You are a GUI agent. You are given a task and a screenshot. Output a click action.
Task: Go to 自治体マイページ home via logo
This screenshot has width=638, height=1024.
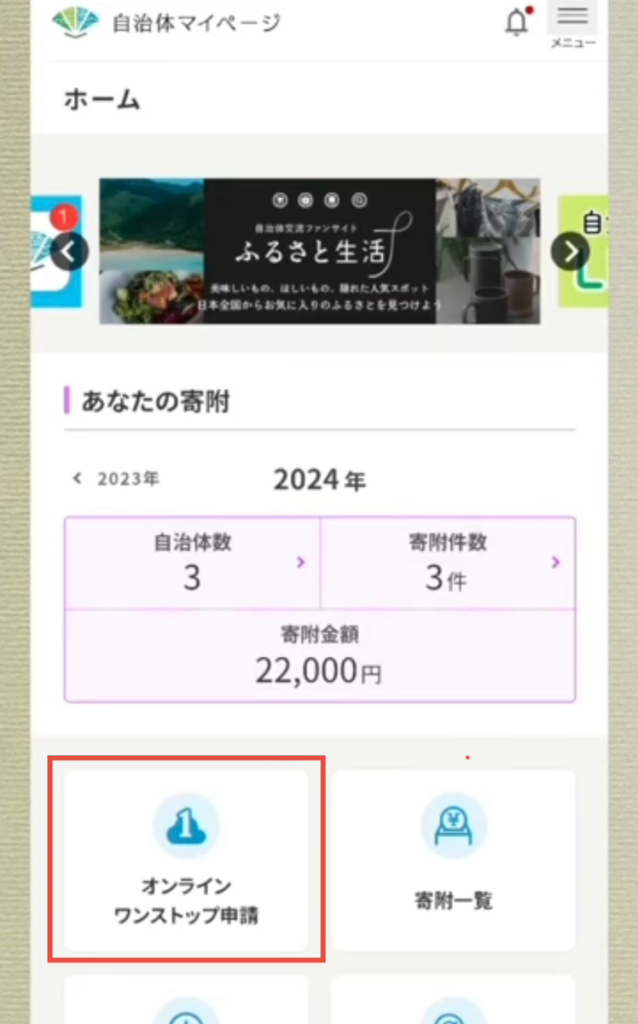[166, 22]
